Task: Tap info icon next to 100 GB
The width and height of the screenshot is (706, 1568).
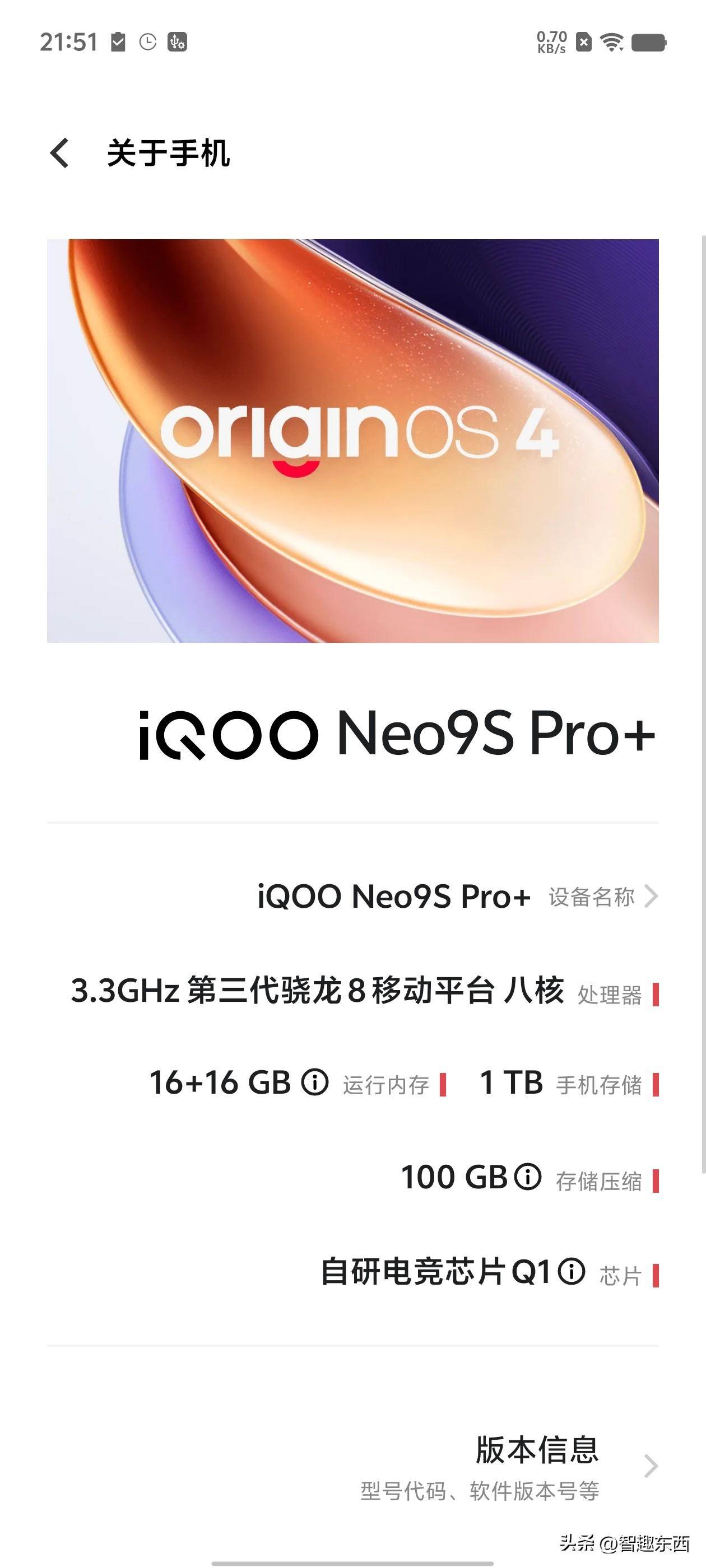Action: pyautogui.click(x=527, y=1176)
